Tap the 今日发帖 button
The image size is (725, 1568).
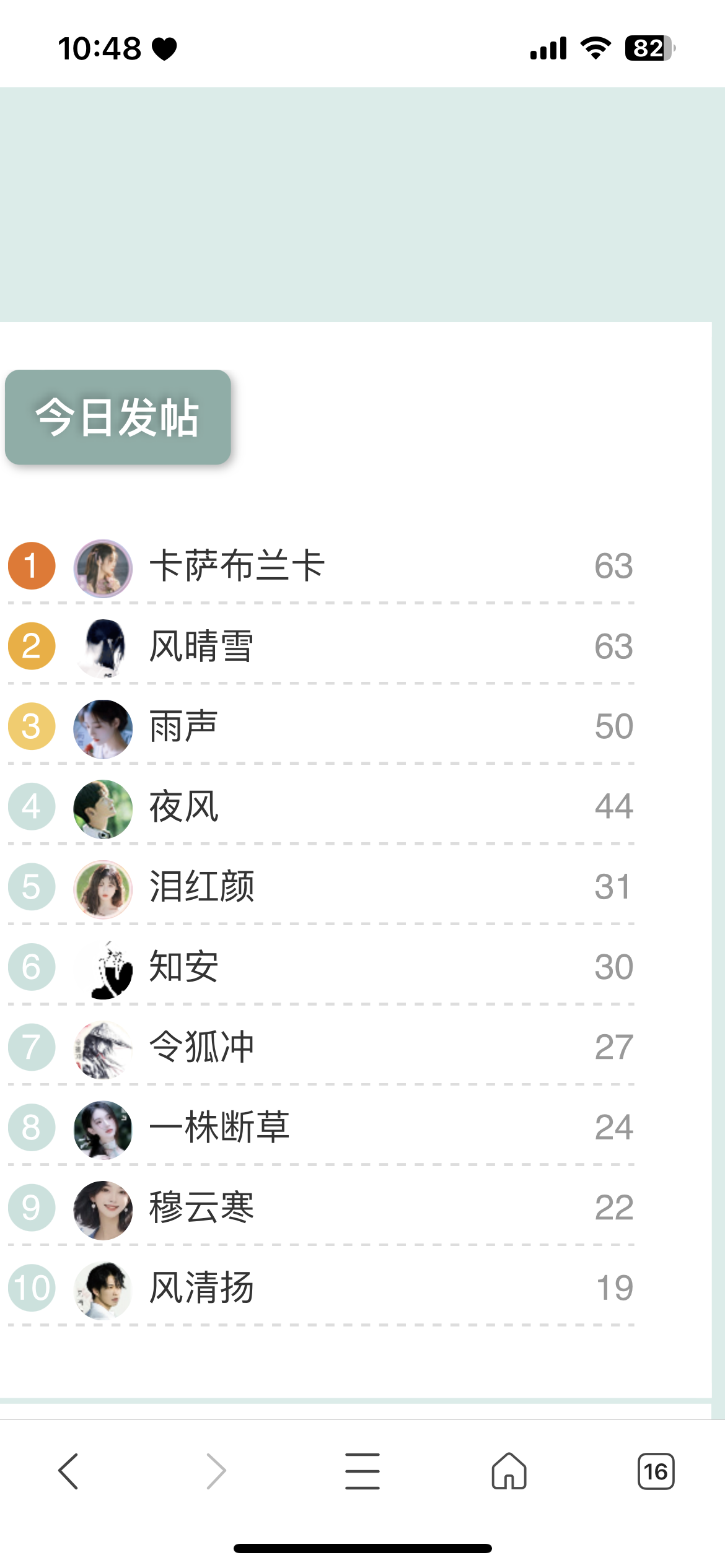[118, 417]
